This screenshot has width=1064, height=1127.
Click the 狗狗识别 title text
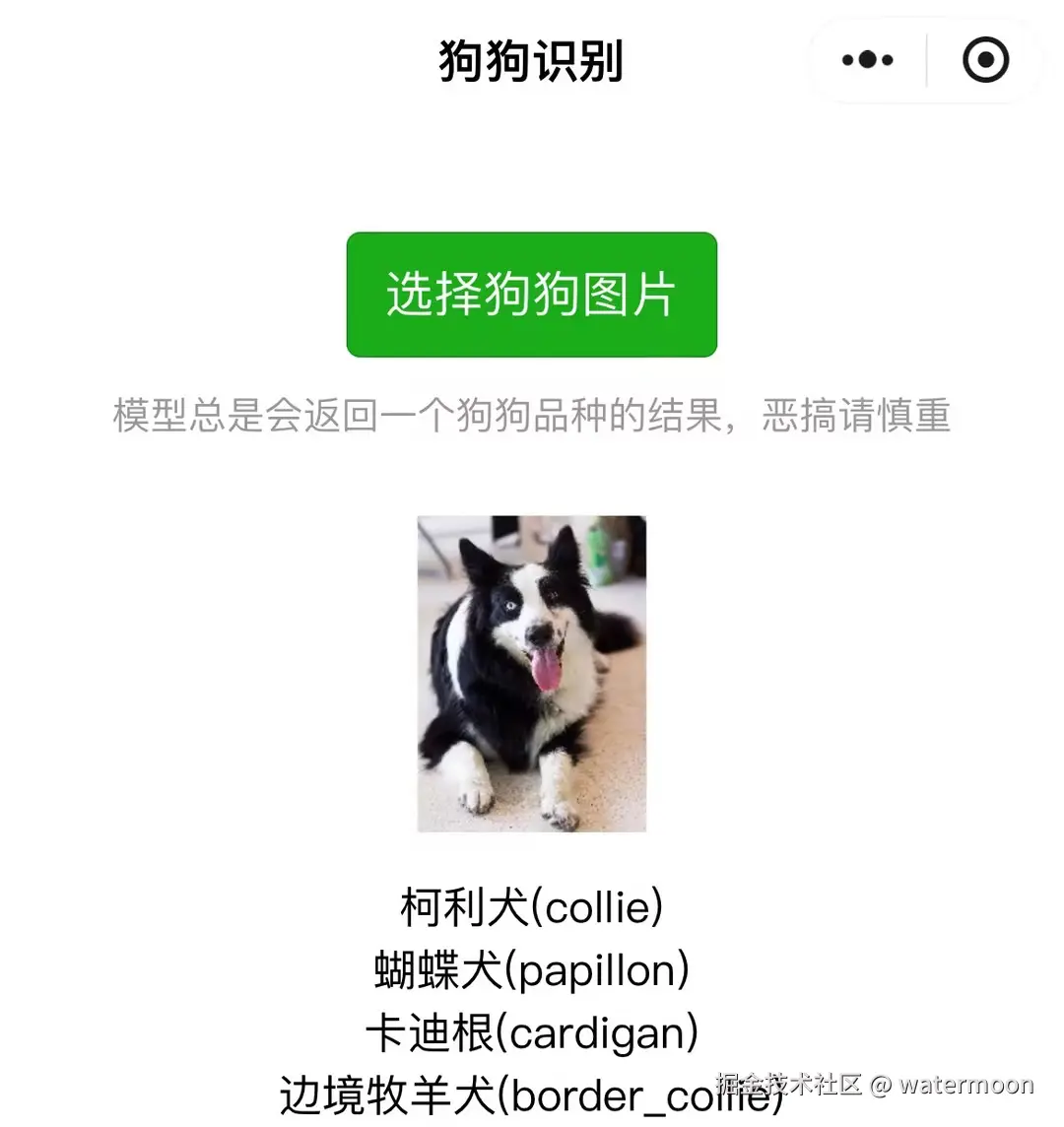coord(532,59)
